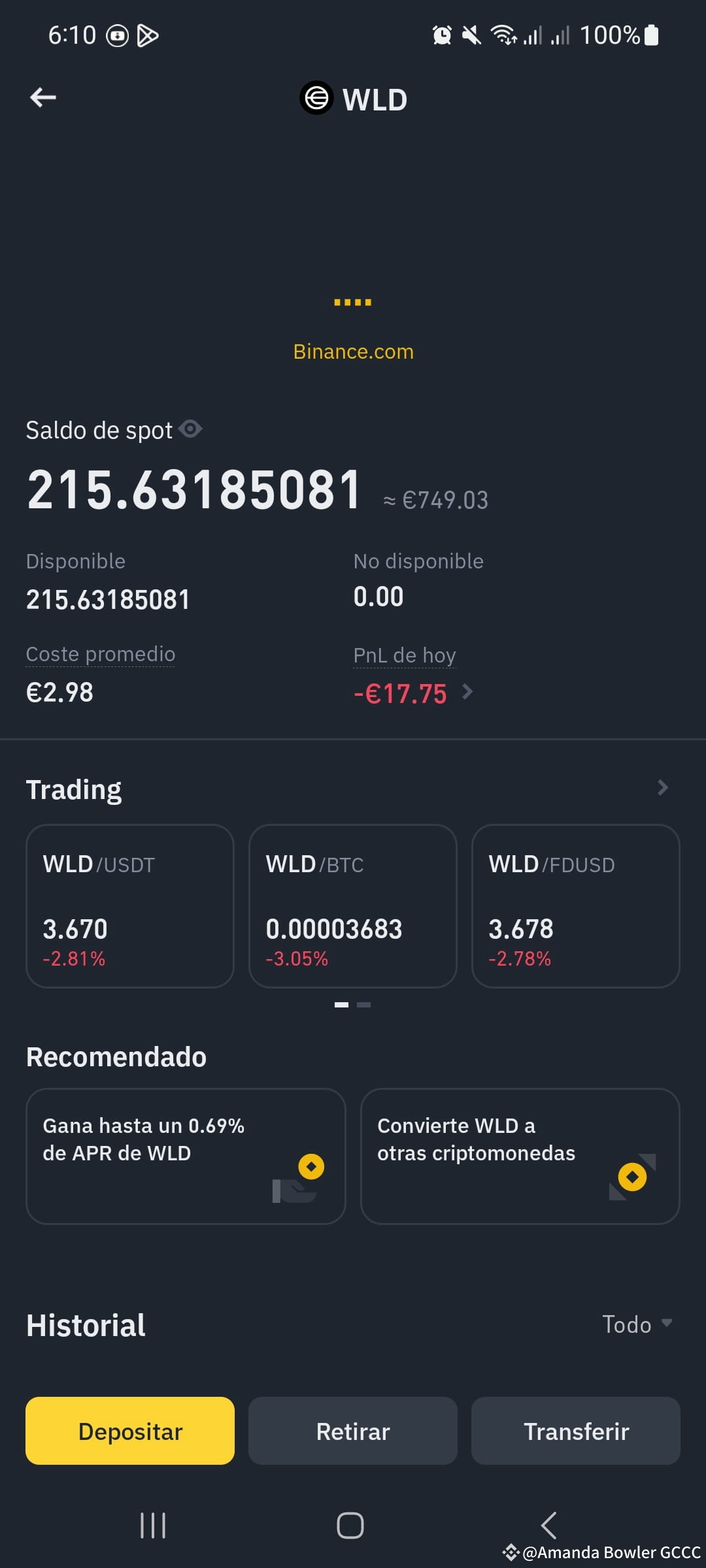Toggle balance visibility with the eye icon
The image size is (706, 1568).
coord(190,429)
